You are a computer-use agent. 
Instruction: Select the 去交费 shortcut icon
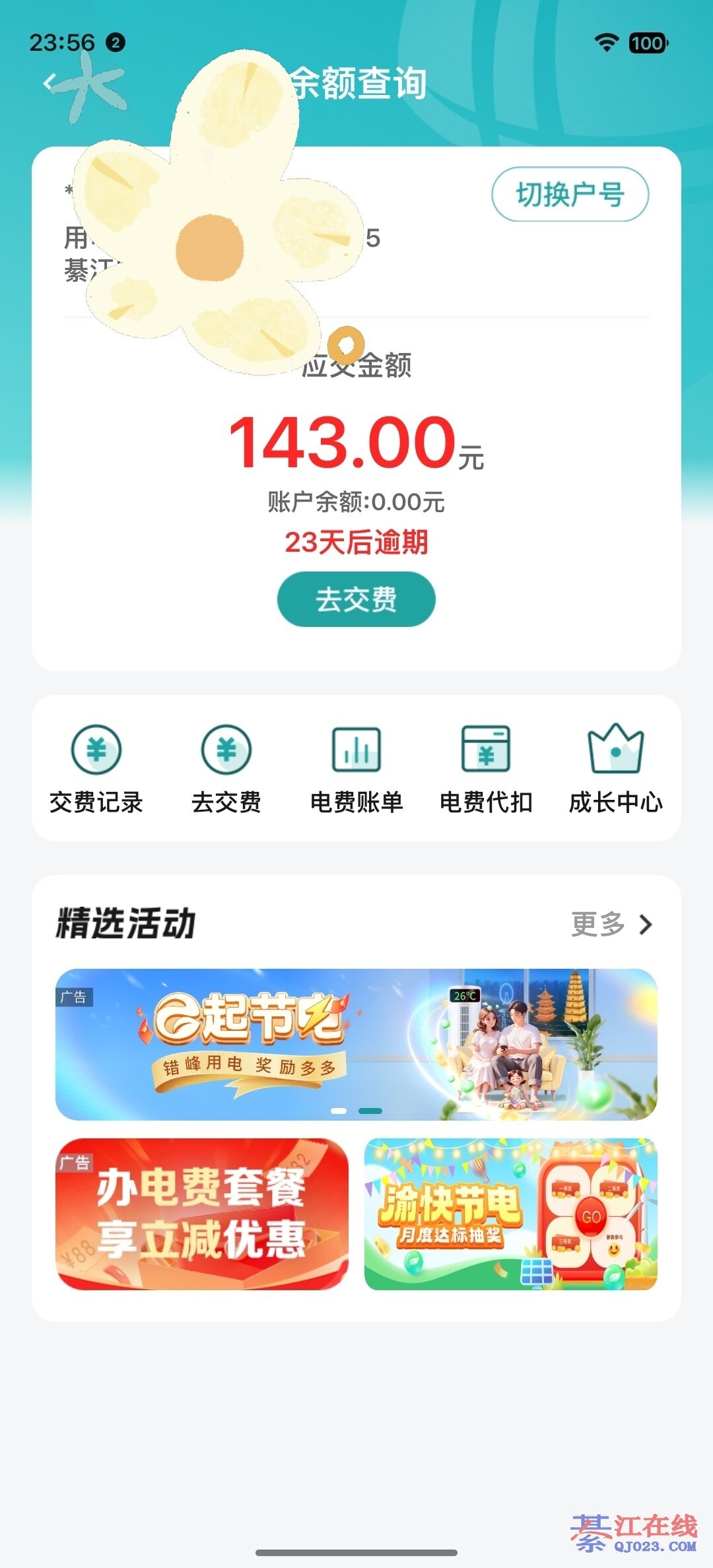coord(226,768)
